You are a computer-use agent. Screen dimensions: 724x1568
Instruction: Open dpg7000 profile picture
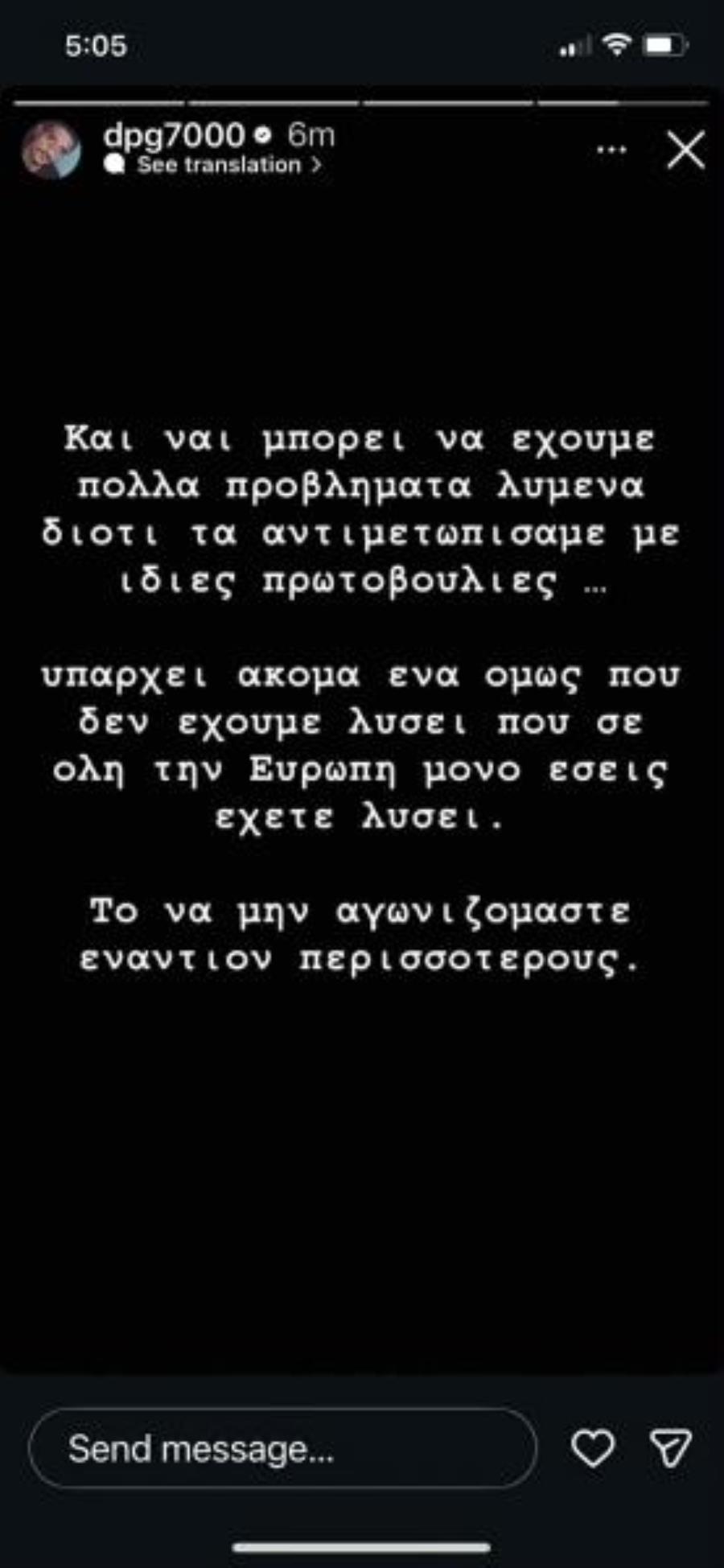51,150
